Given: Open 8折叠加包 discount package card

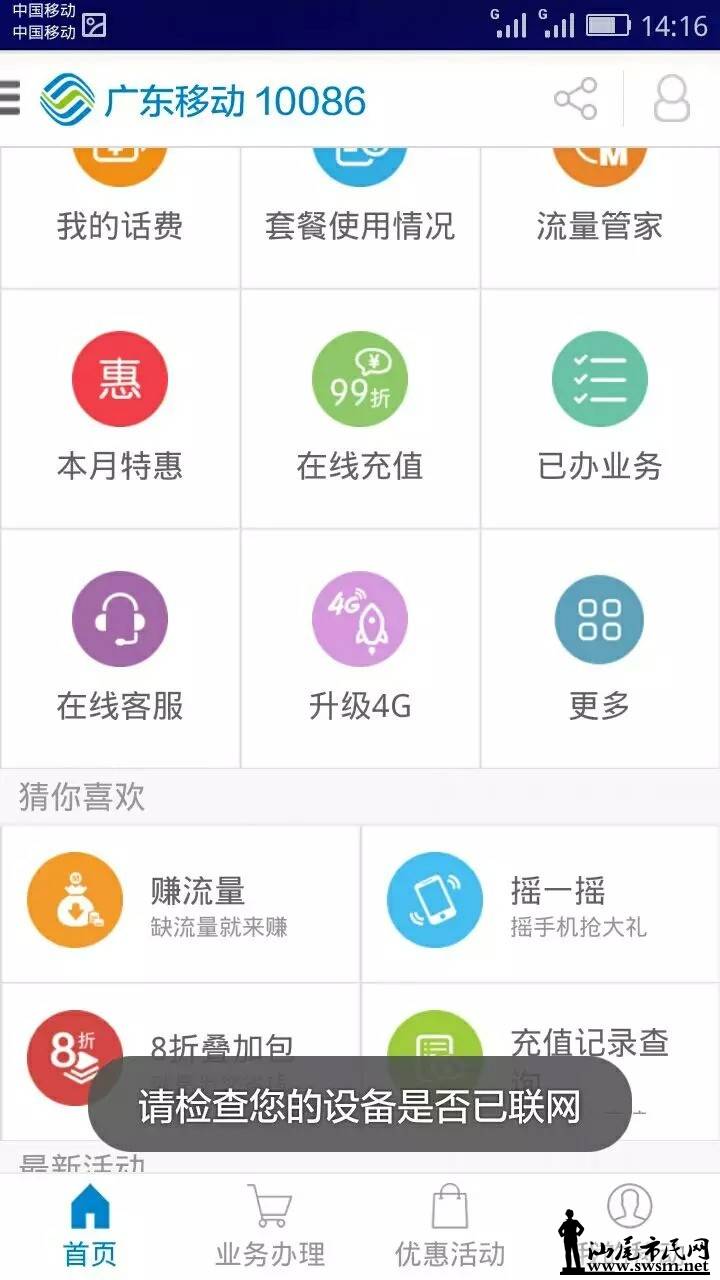Looking at the screenshot, I should click(x=180, y=1030).
